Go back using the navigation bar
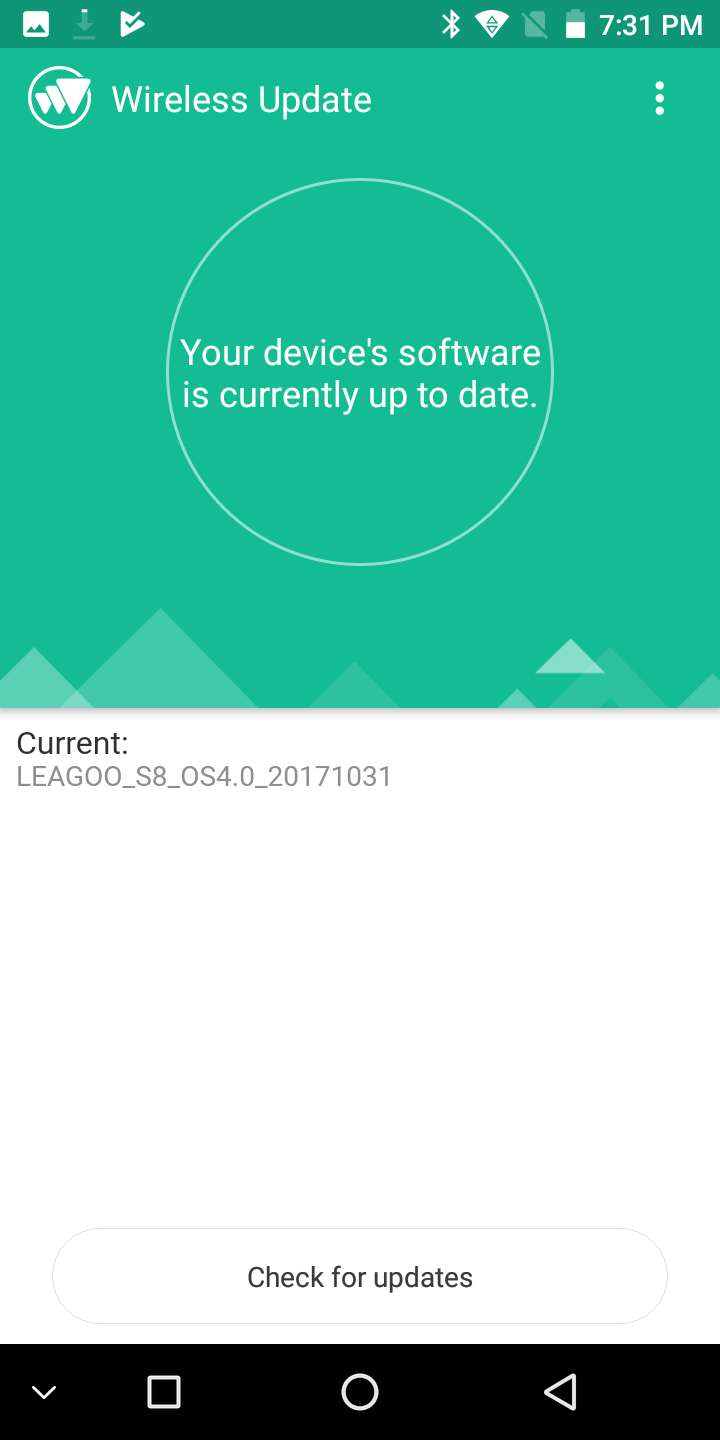This screenshot has height=1440, width=720. [560, 1392]
